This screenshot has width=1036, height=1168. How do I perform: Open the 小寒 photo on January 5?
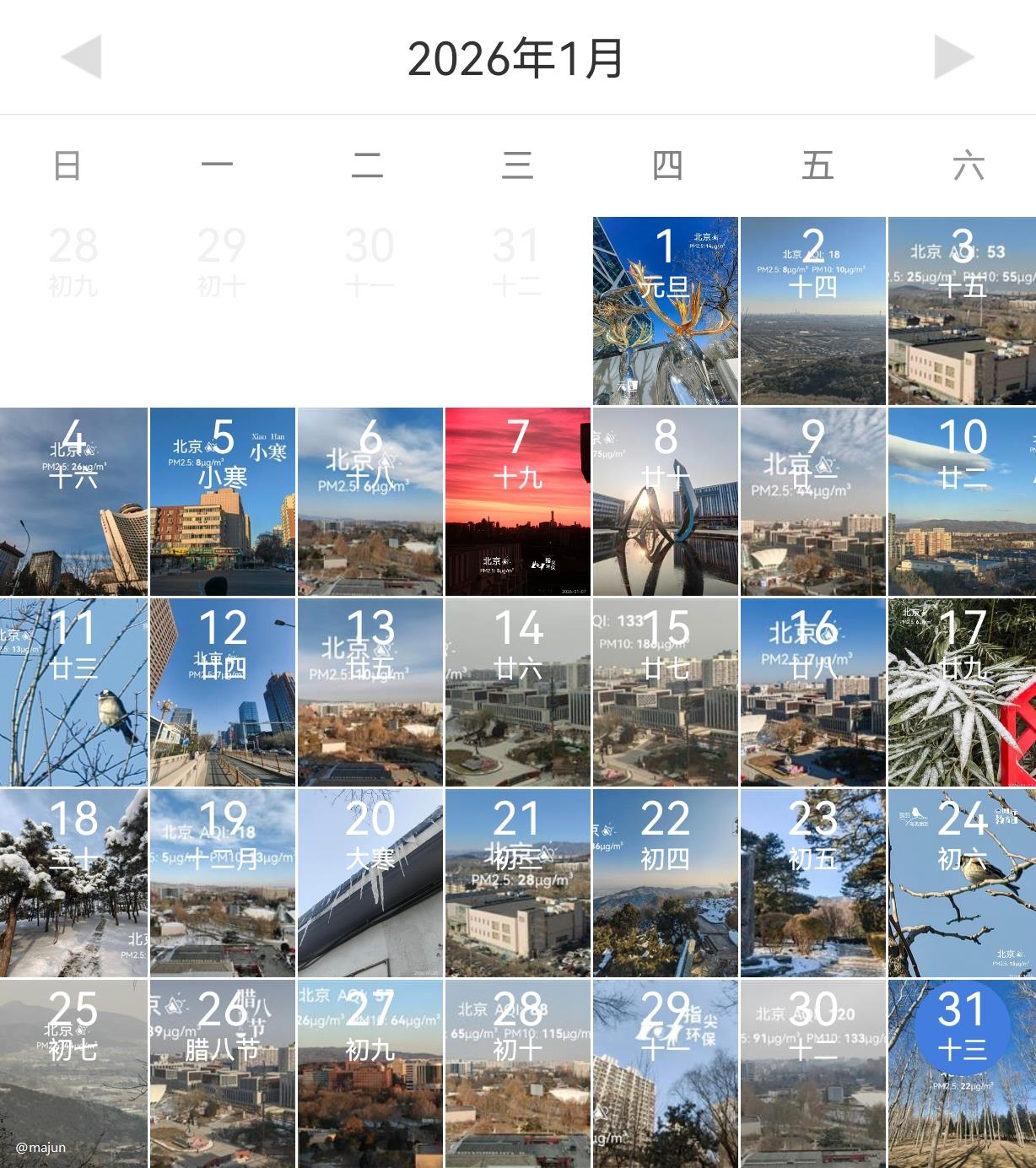click(x=223, y=502)
